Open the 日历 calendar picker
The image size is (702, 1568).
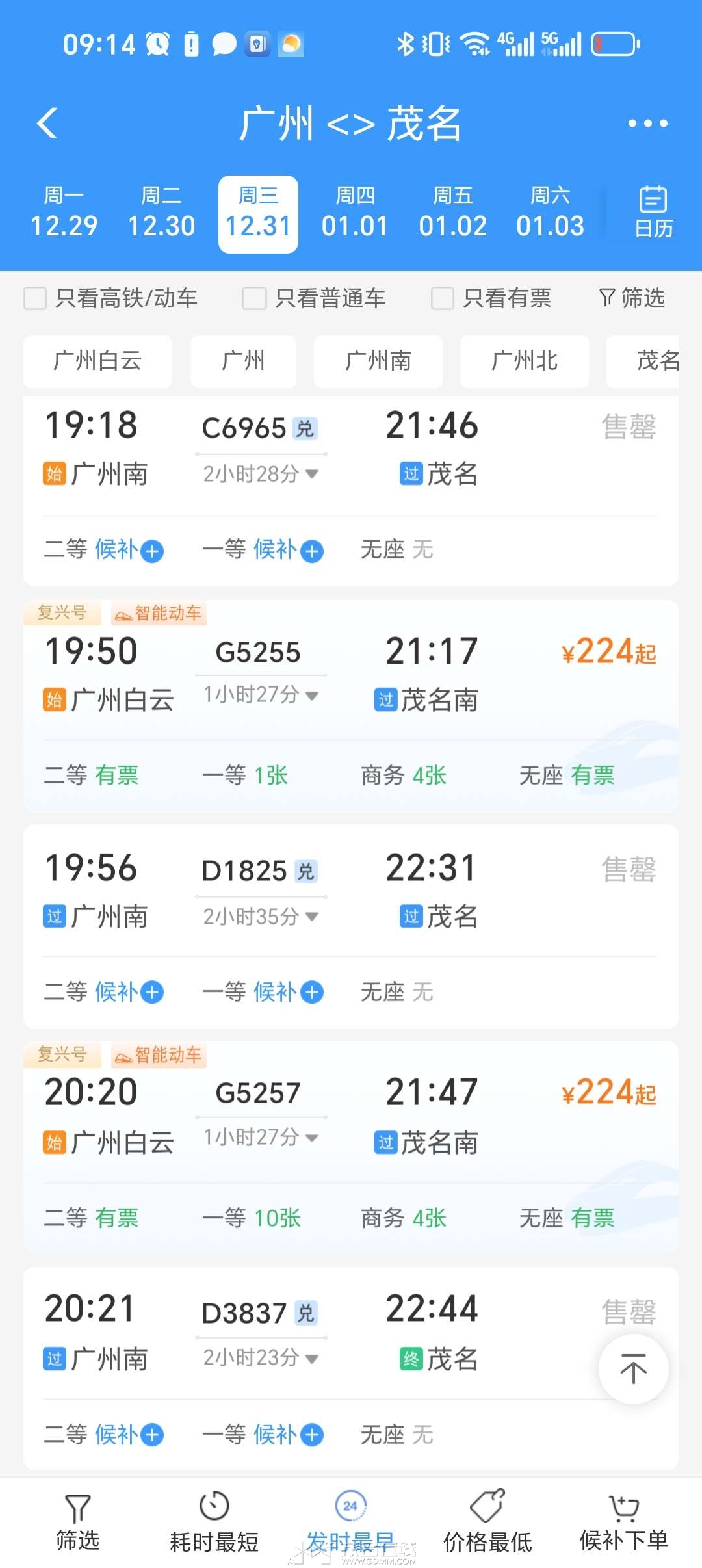point(653,212)
